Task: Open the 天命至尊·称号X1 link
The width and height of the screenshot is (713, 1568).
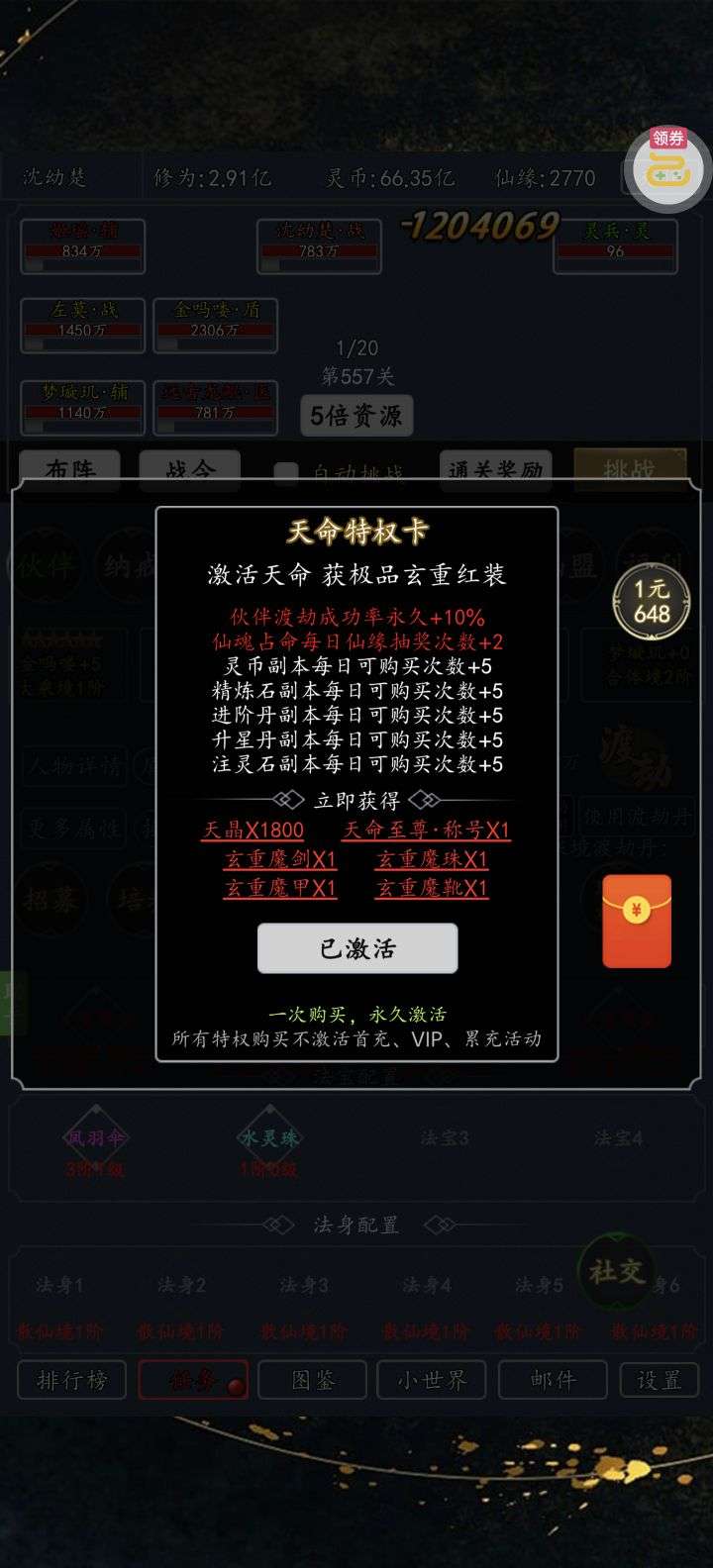Action: click(426, 830)
